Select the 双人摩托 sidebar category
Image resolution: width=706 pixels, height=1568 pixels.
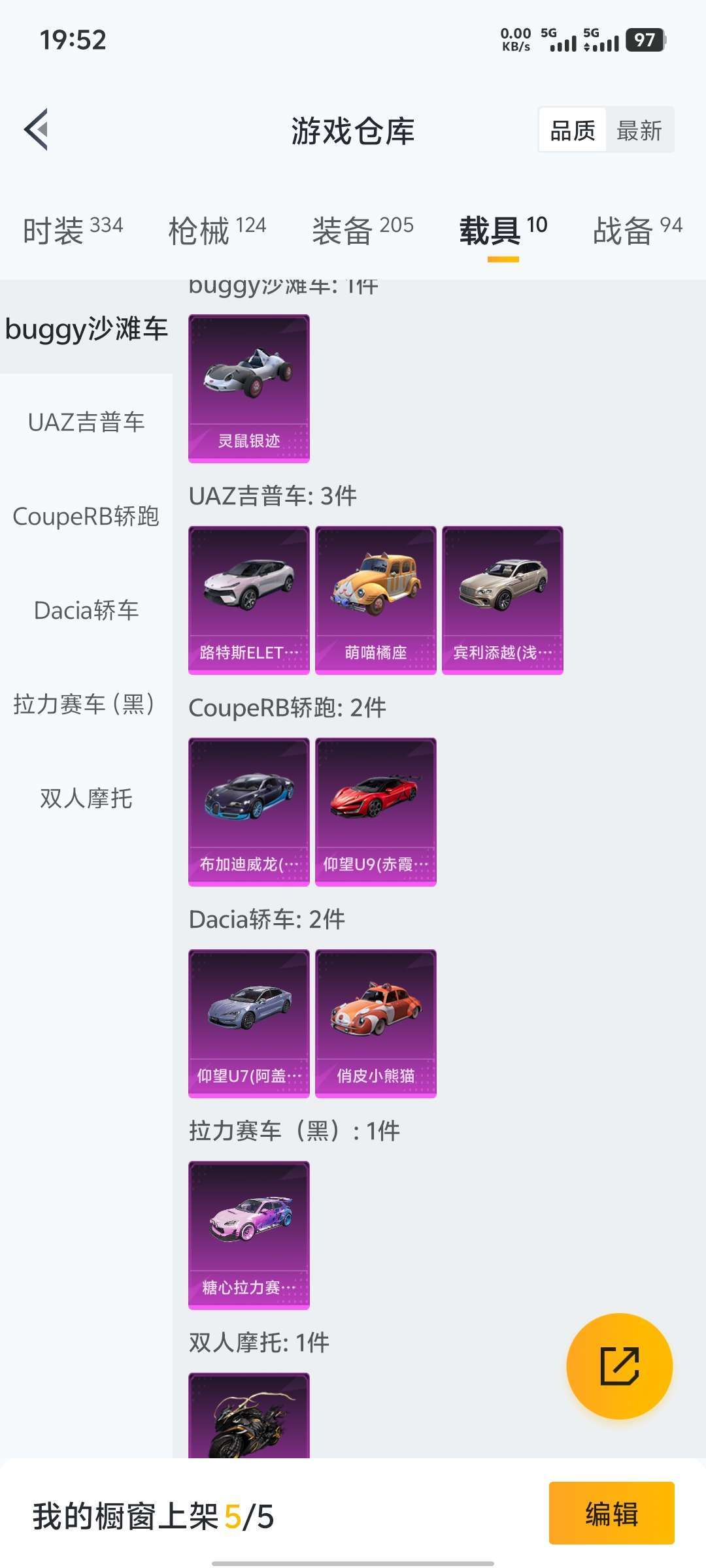click(85, 800)
